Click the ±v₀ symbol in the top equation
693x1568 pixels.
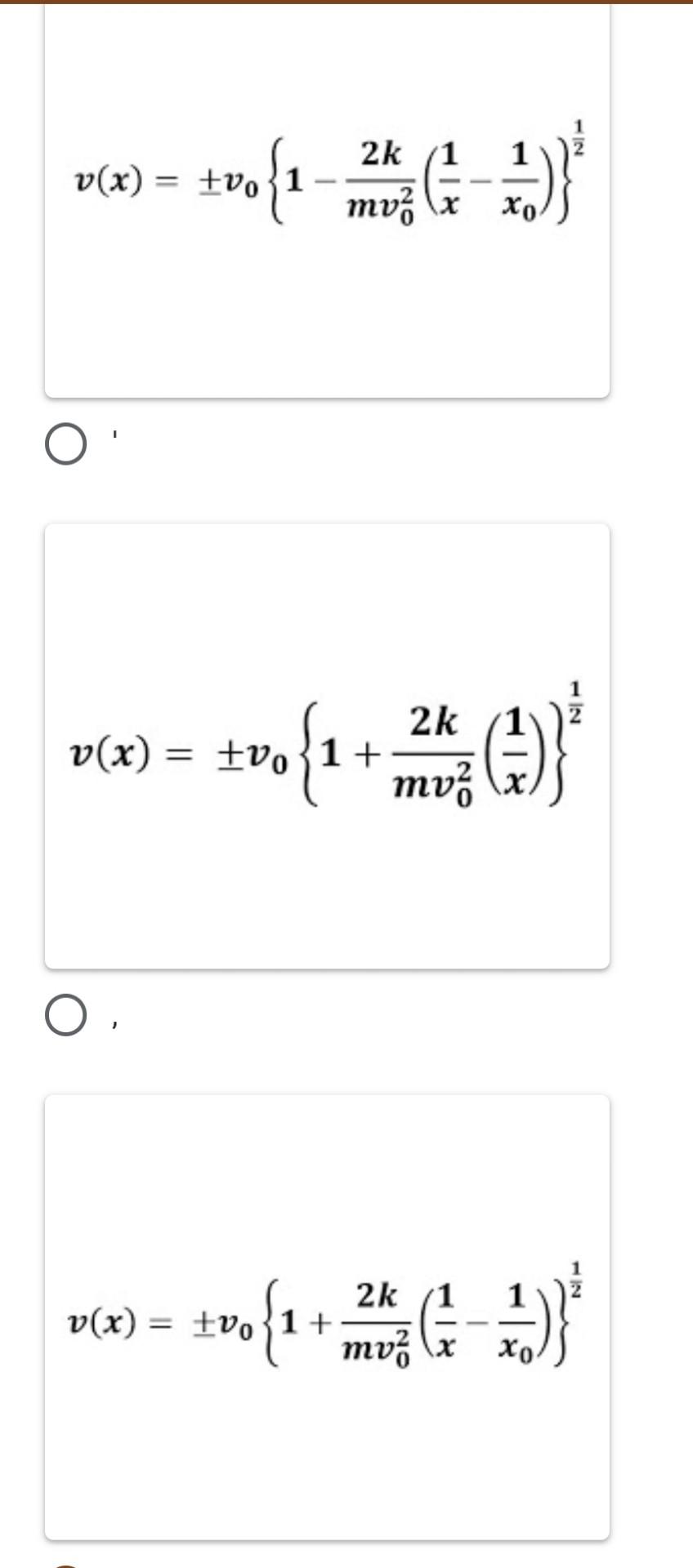click(230, 180)
